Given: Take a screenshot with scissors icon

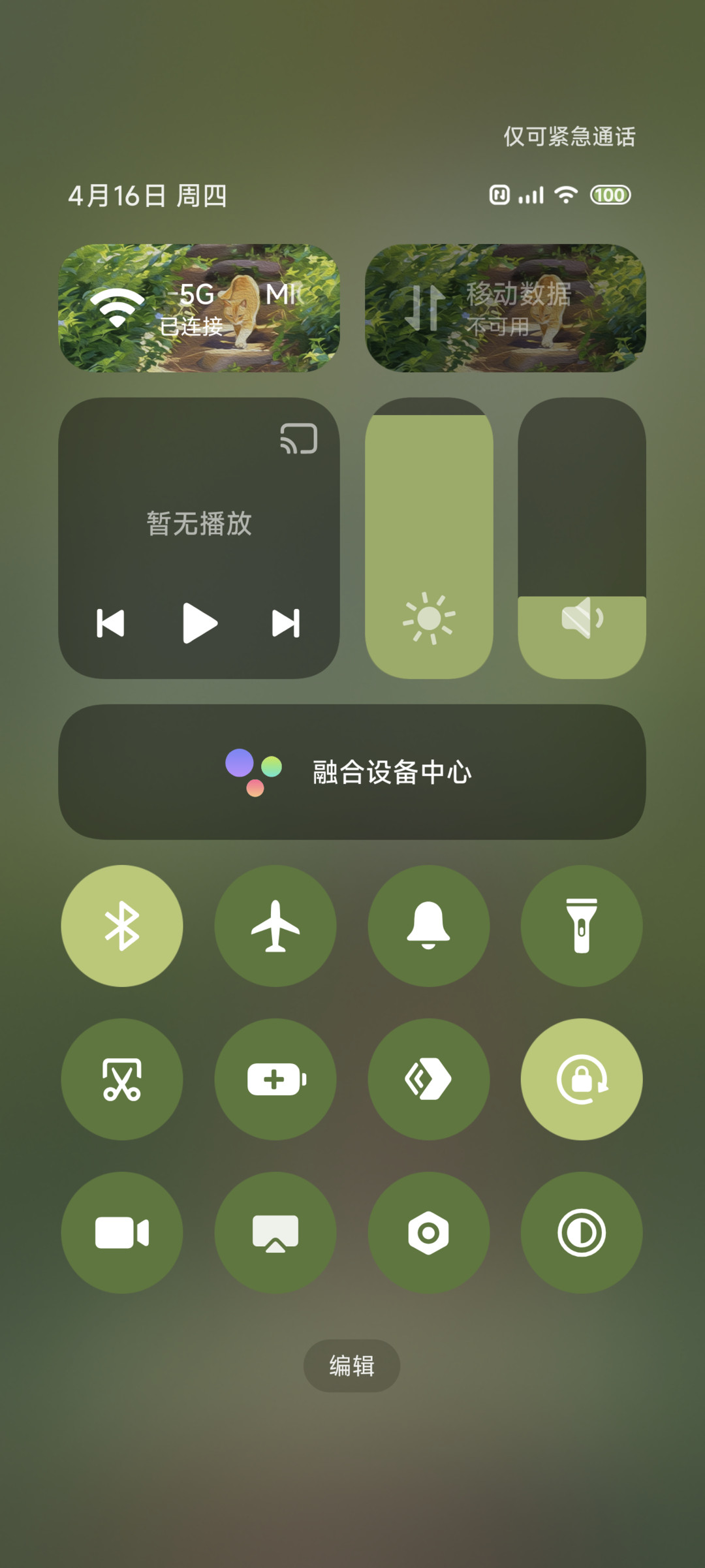Looking at the screenshot, I should [x=122, y=1079].
